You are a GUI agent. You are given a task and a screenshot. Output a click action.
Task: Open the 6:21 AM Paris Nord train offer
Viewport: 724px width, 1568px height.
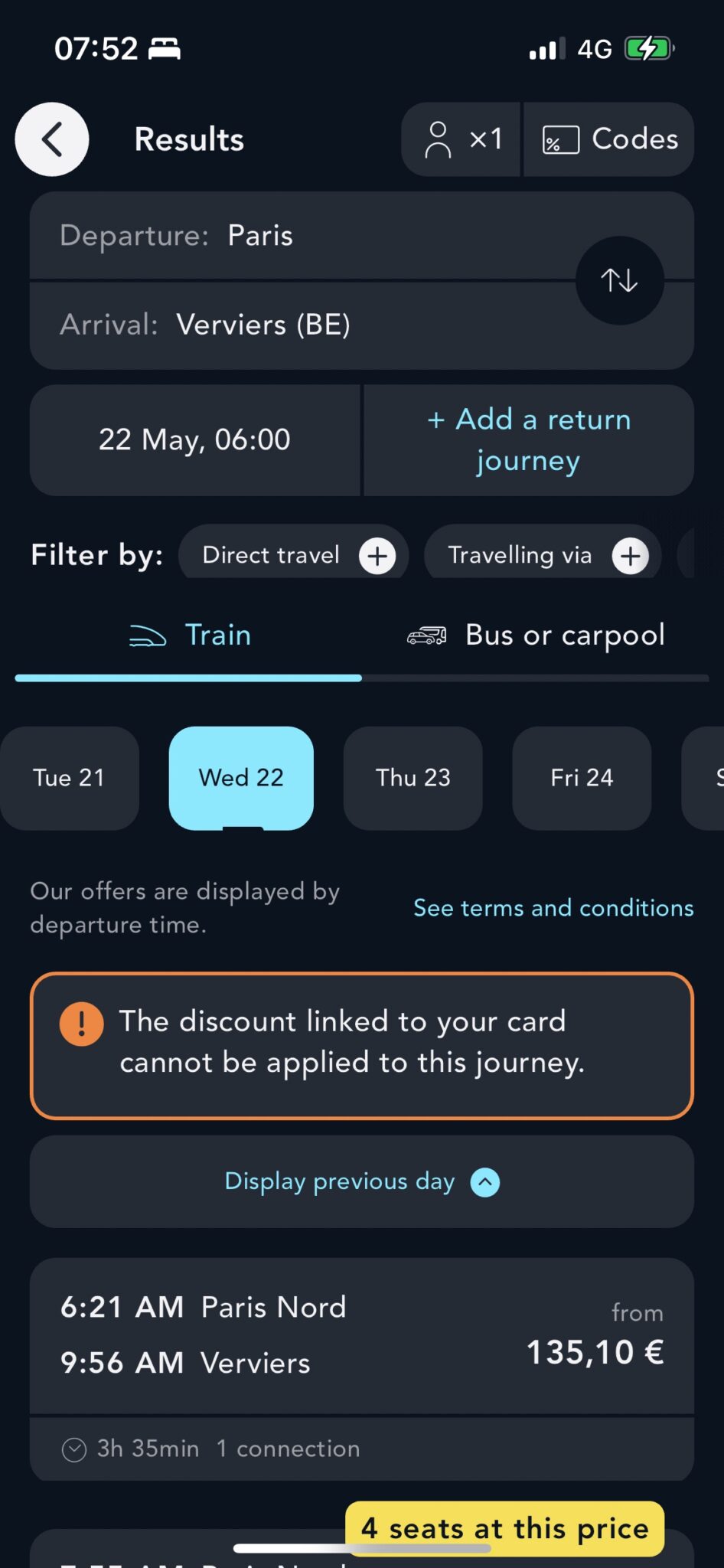[361, 1336]
